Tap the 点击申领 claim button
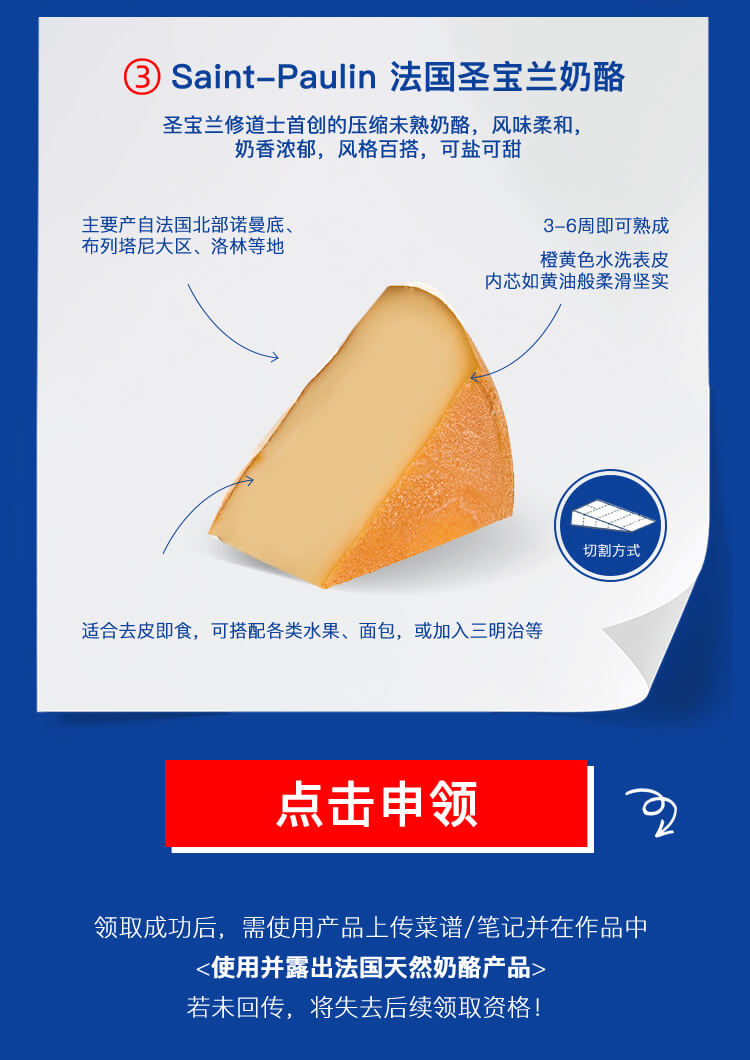The height and width of the screenshot is (1060, 750). click(377, 804)
